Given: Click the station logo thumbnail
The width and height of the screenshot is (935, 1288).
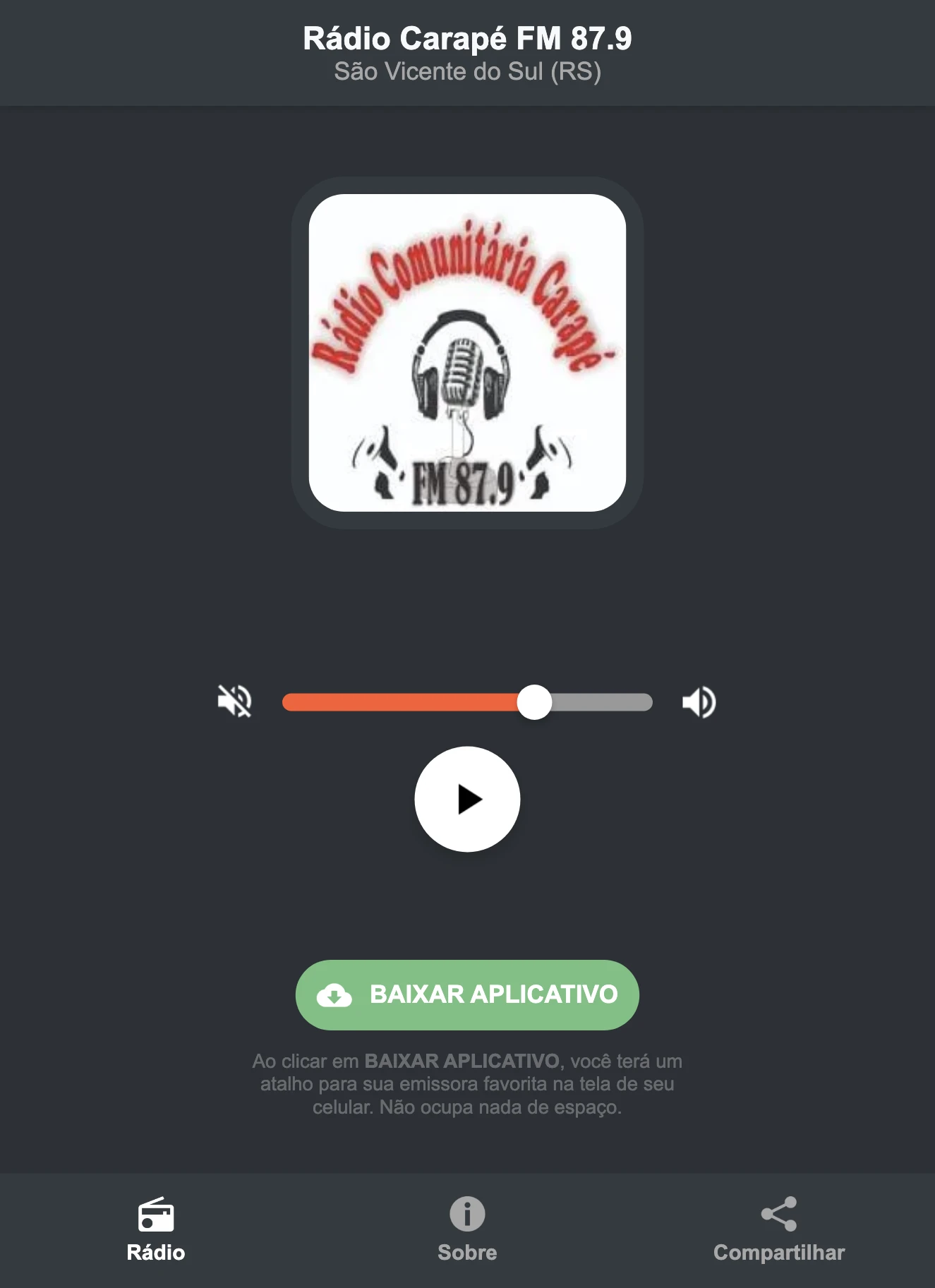Looking at the screenshot, I should click(467, 353).
